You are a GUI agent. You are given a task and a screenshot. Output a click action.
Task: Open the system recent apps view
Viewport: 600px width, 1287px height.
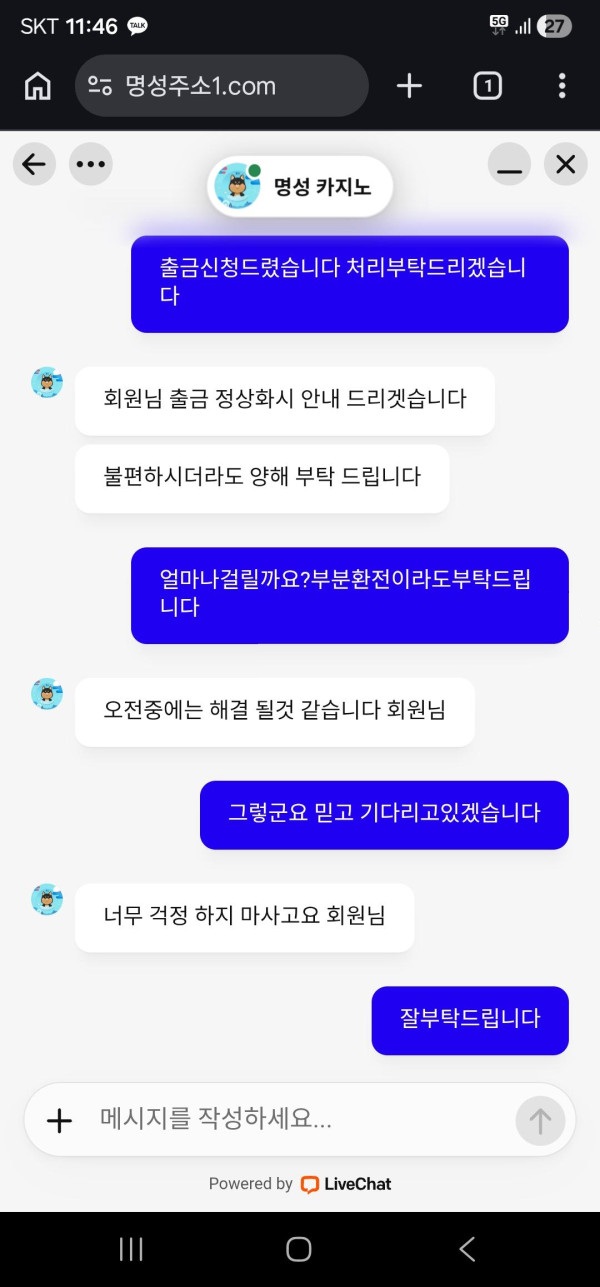[131, 1248]
